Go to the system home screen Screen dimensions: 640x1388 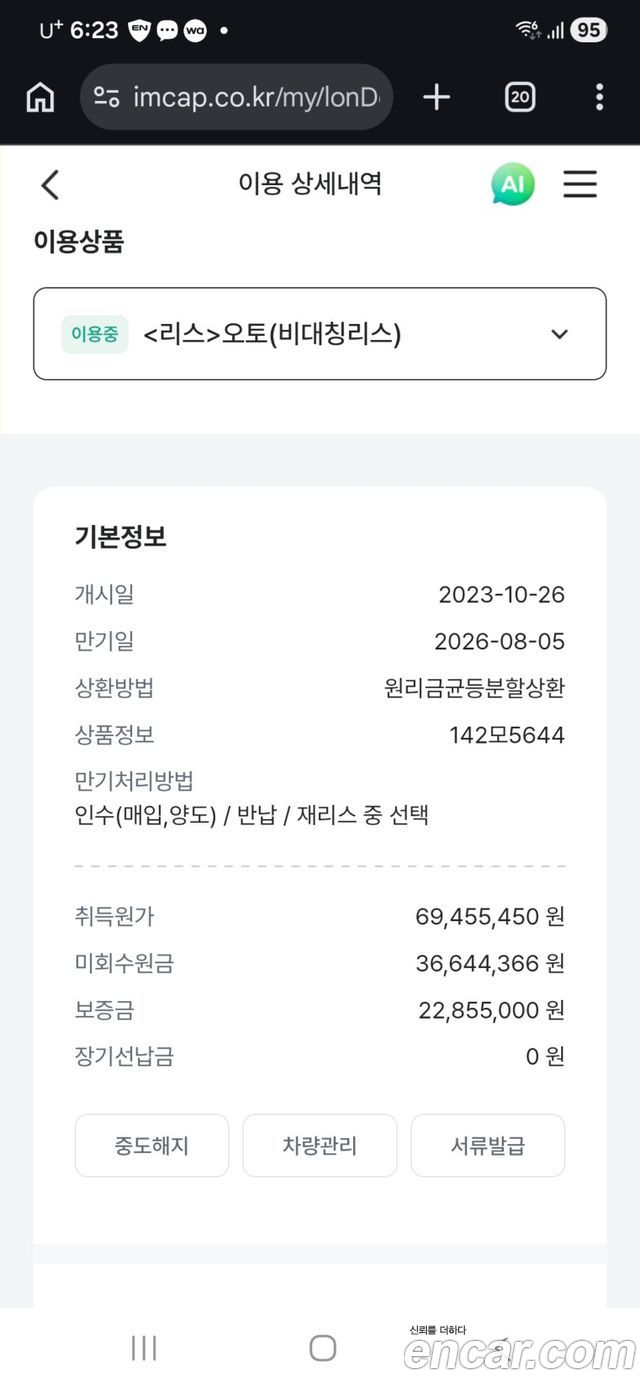click(x=322, y=1348)
